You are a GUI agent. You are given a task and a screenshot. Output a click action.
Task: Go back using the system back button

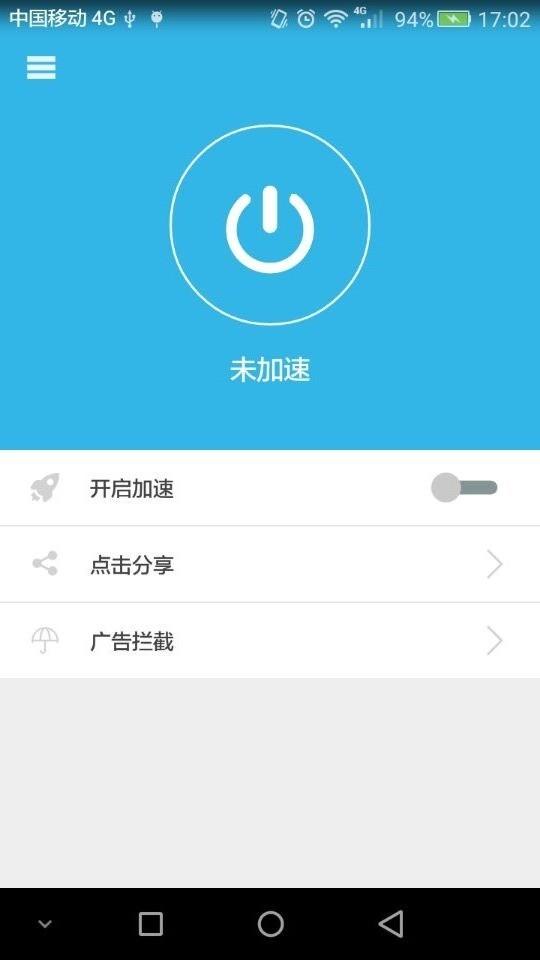click(391, 923)
